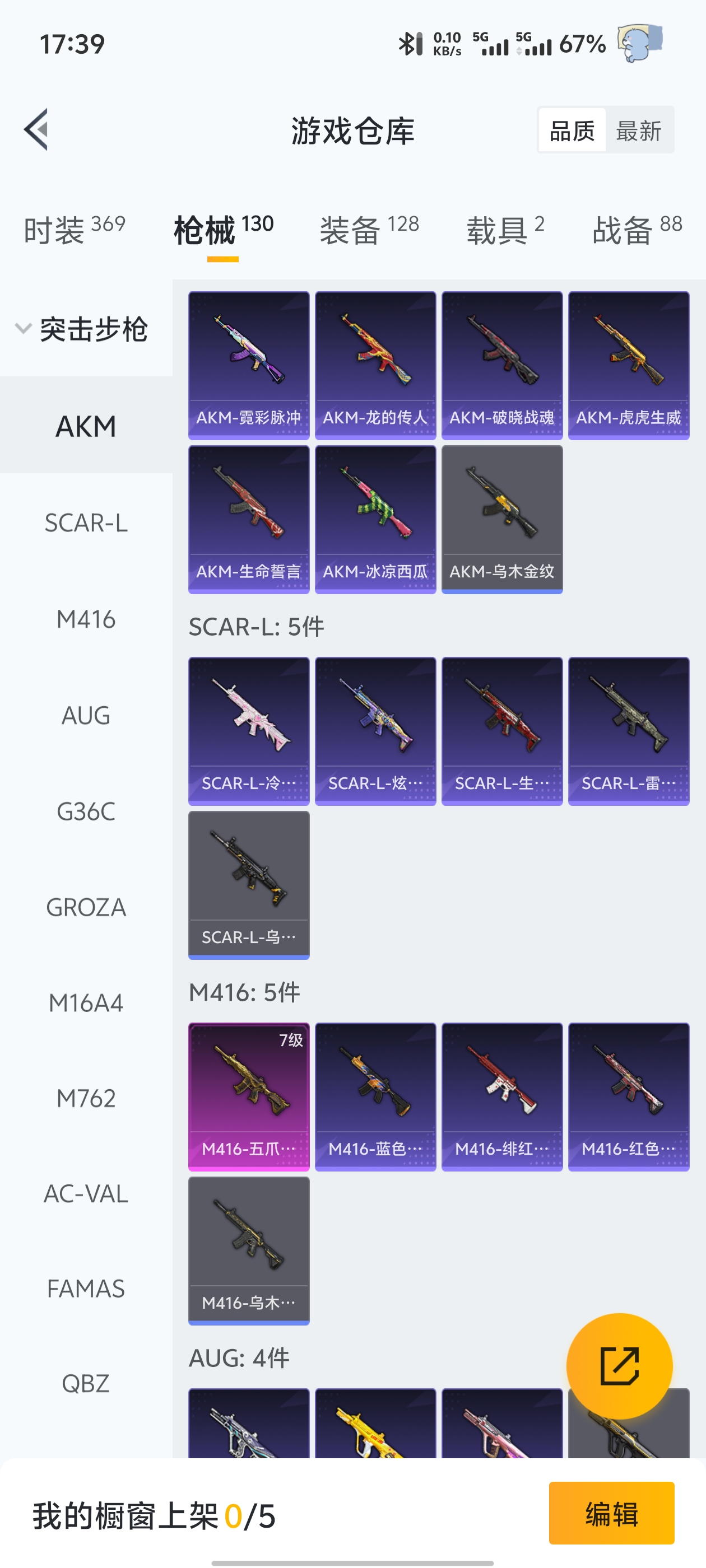Image resolution: width=706 pixels, height=1568 pixels.
Task: Select SCAR-L in the side list
Action: (86, 523)
